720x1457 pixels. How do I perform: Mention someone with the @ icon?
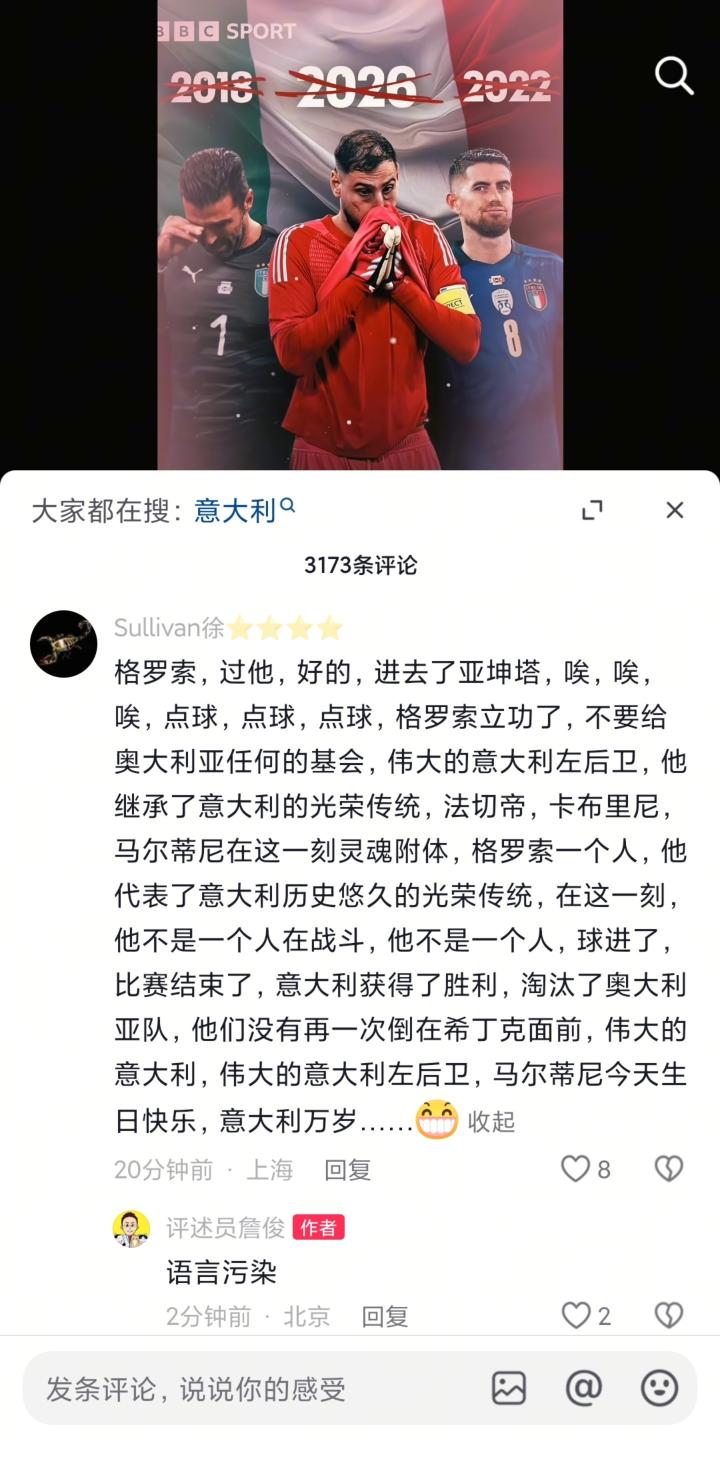pyautogui.click(x=584, y=1388)
